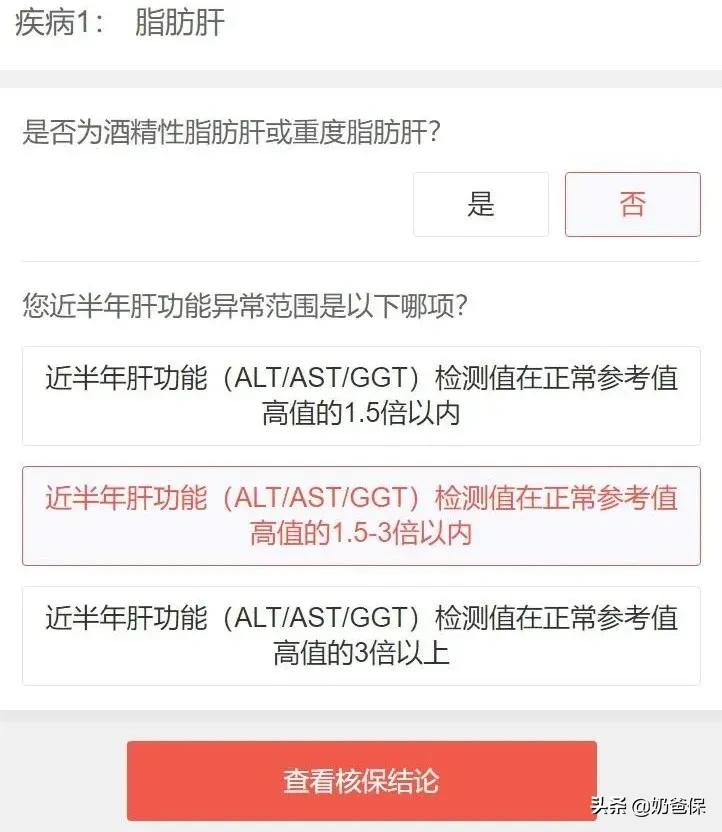Select 否 for alcoholic fatty liver question
The image size is (722, 832).
coord(632,204)
